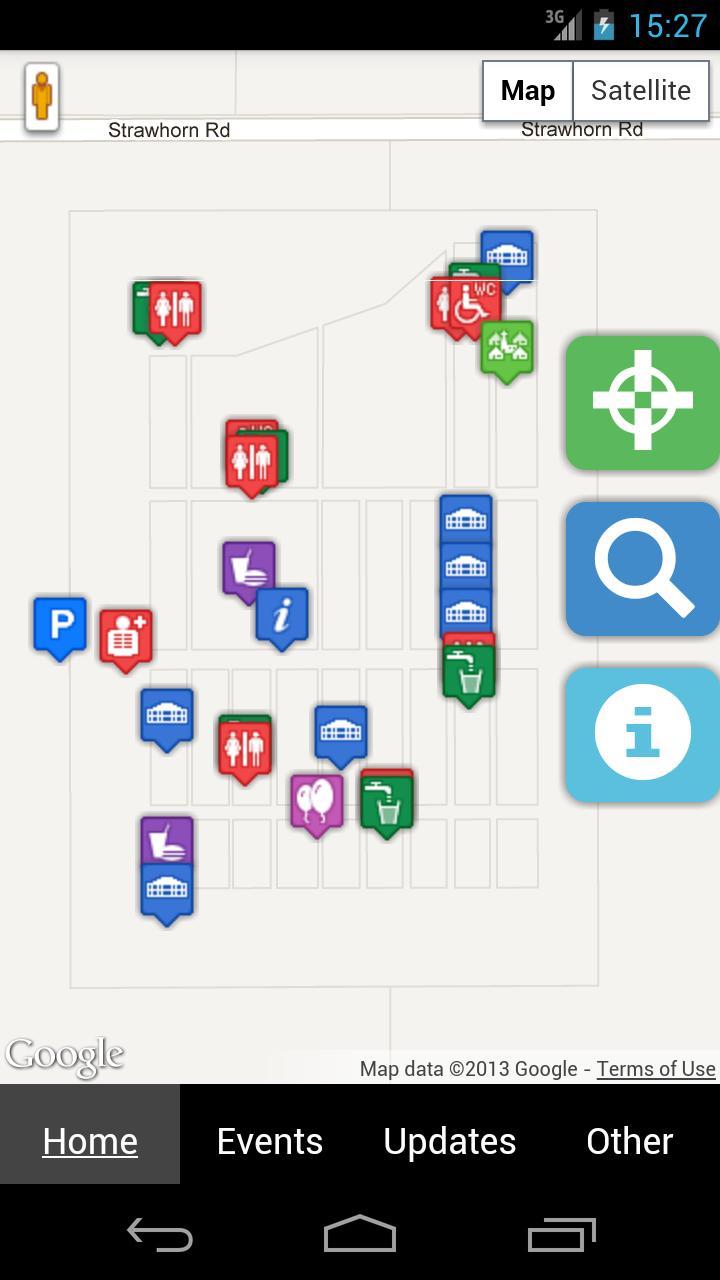Open the light blue info button

(x=642, y=734)
